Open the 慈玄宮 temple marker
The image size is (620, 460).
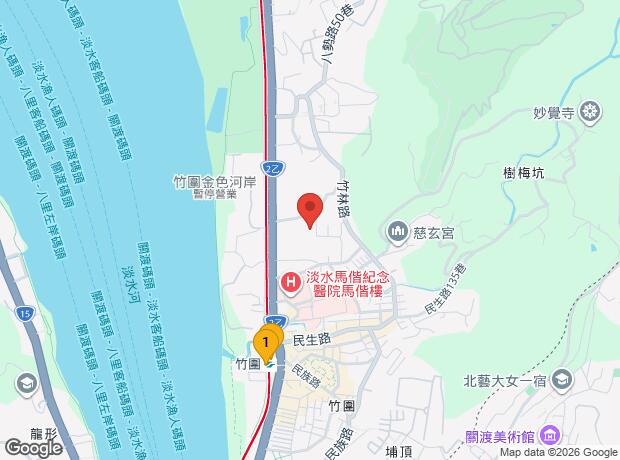tap(398, 232)
